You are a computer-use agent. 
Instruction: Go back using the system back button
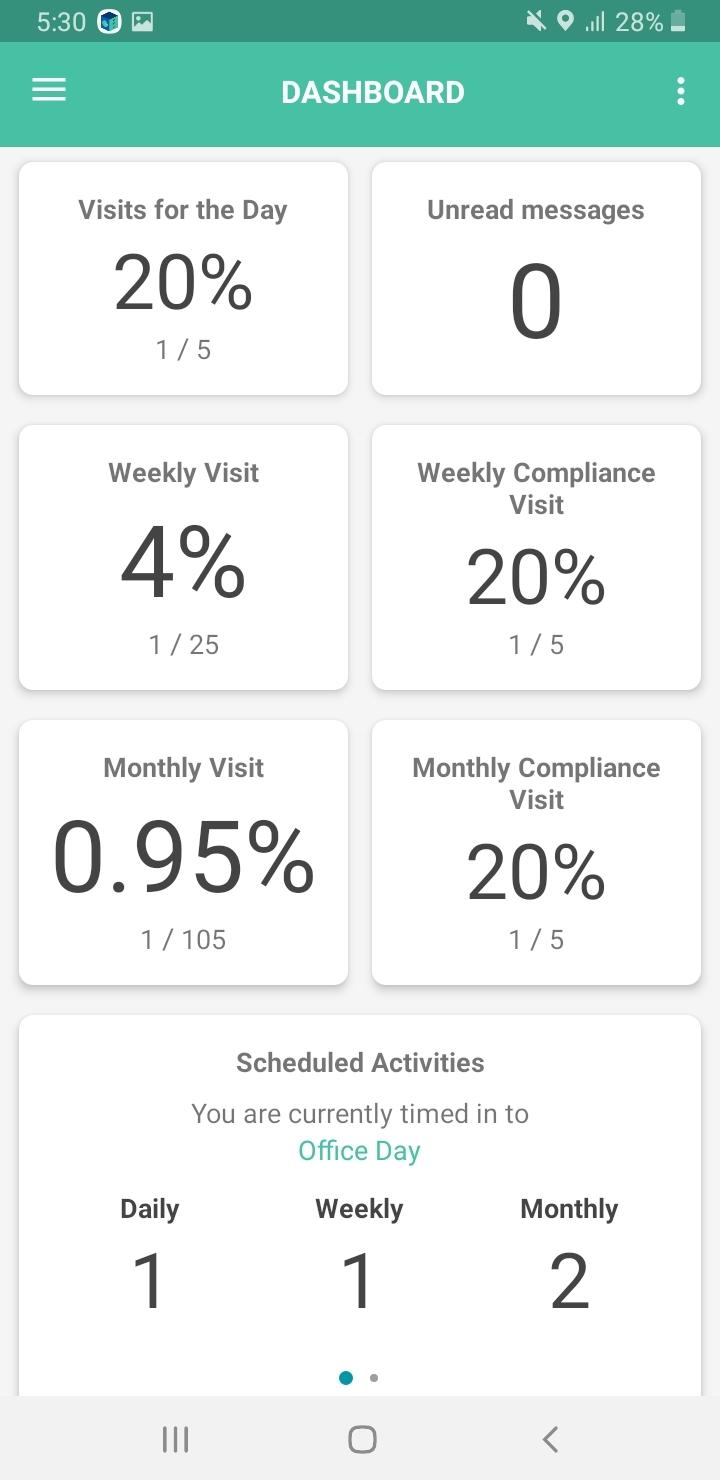click(549, 1439)
